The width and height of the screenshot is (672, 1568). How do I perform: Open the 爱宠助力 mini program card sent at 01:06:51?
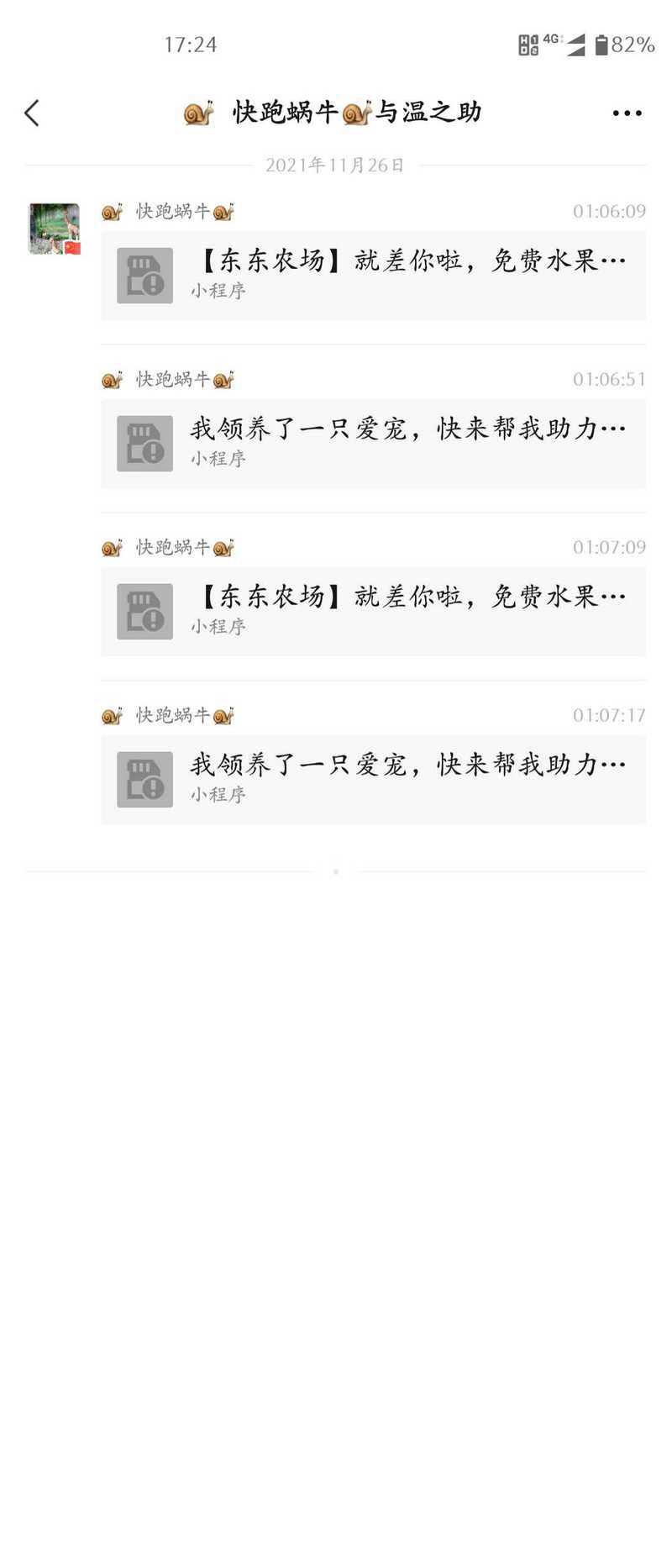point(373,443)
